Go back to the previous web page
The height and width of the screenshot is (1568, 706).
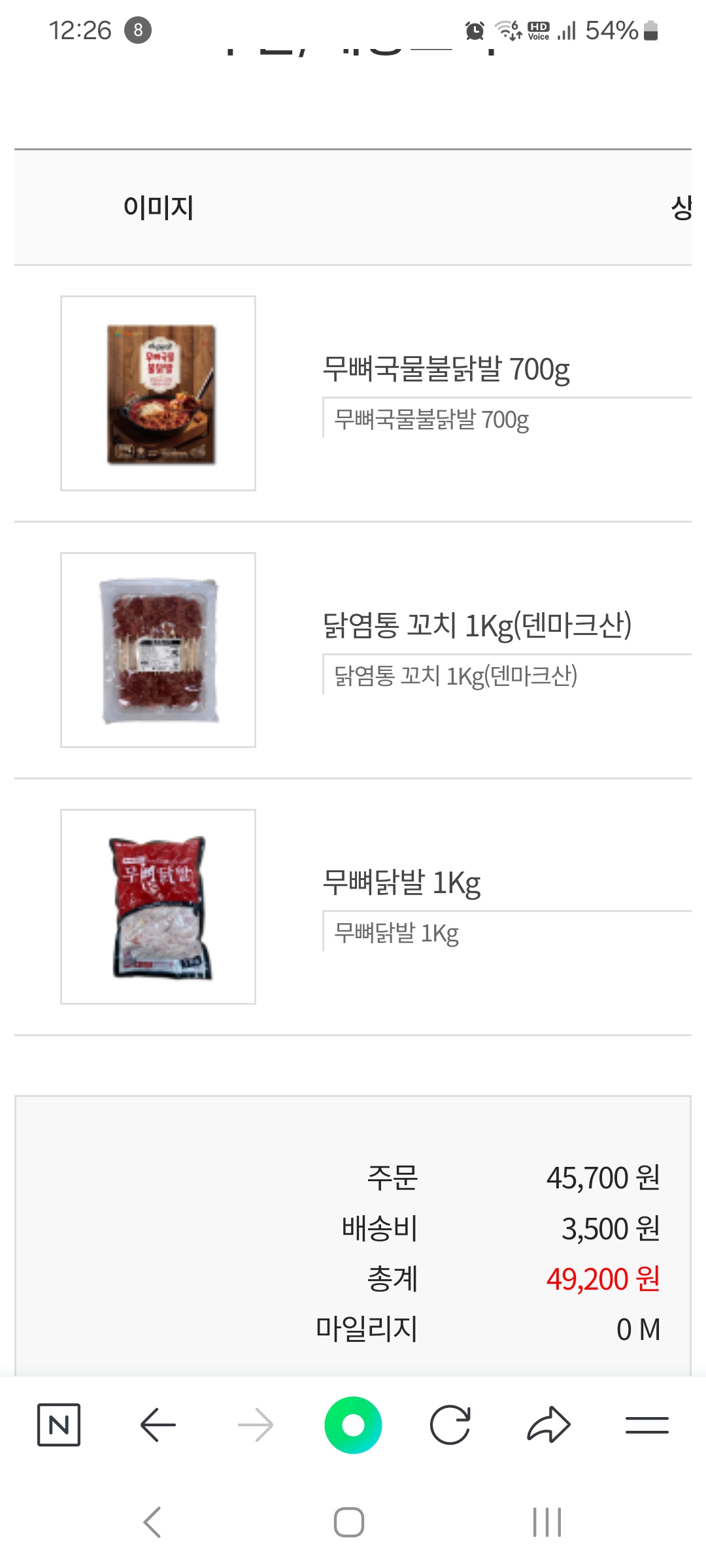pyautogui.click(x=158, y=1425)
